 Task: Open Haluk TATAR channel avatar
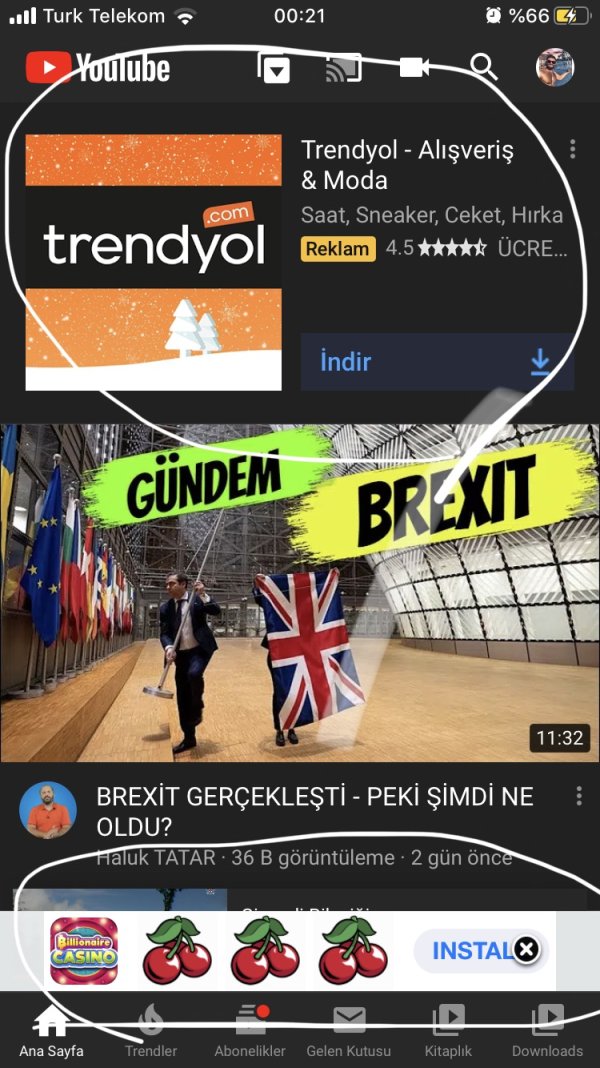point(48,810)
